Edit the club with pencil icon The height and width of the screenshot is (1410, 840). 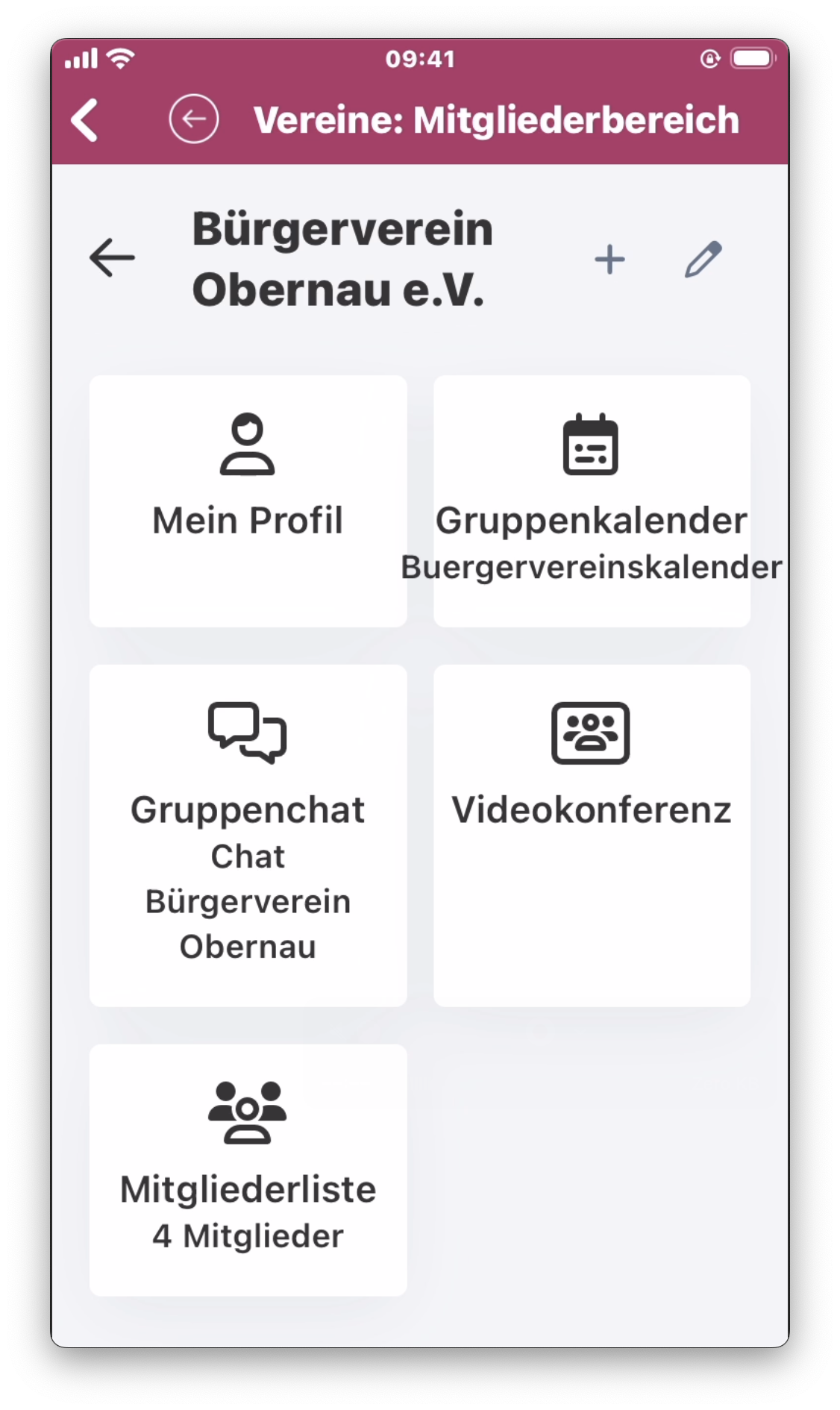coord(703,260)
